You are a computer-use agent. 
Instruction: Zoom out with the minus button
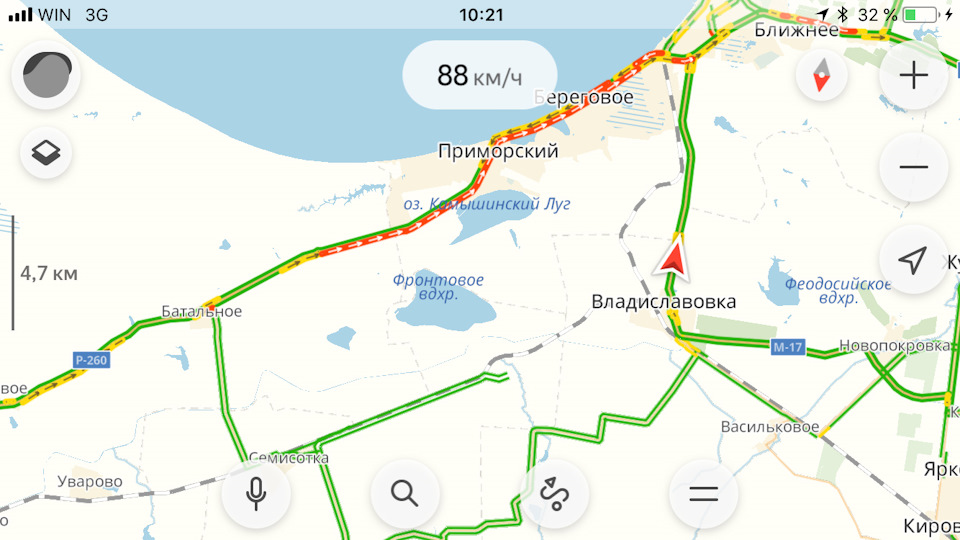tap(913, 167)
